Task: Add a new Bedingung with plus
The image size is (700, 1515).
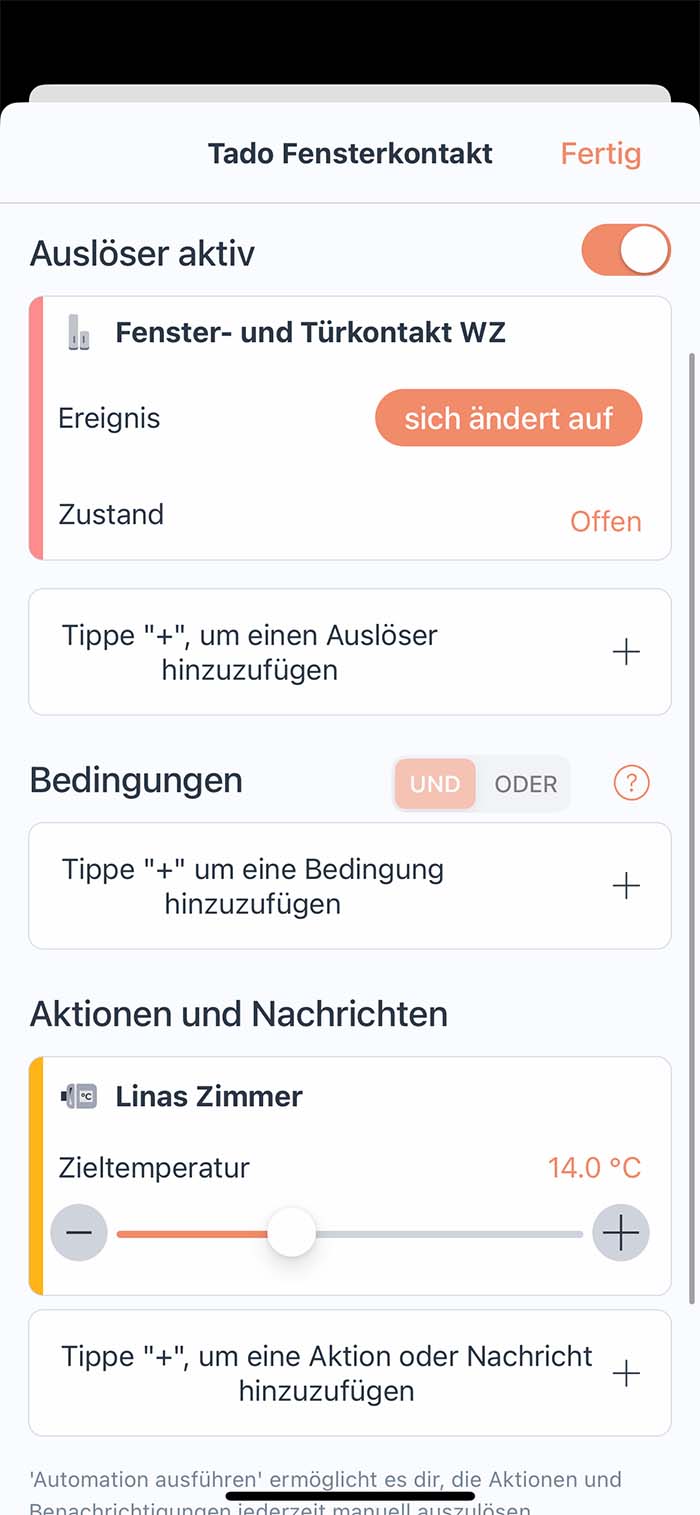Action: (x=626, y=886)
